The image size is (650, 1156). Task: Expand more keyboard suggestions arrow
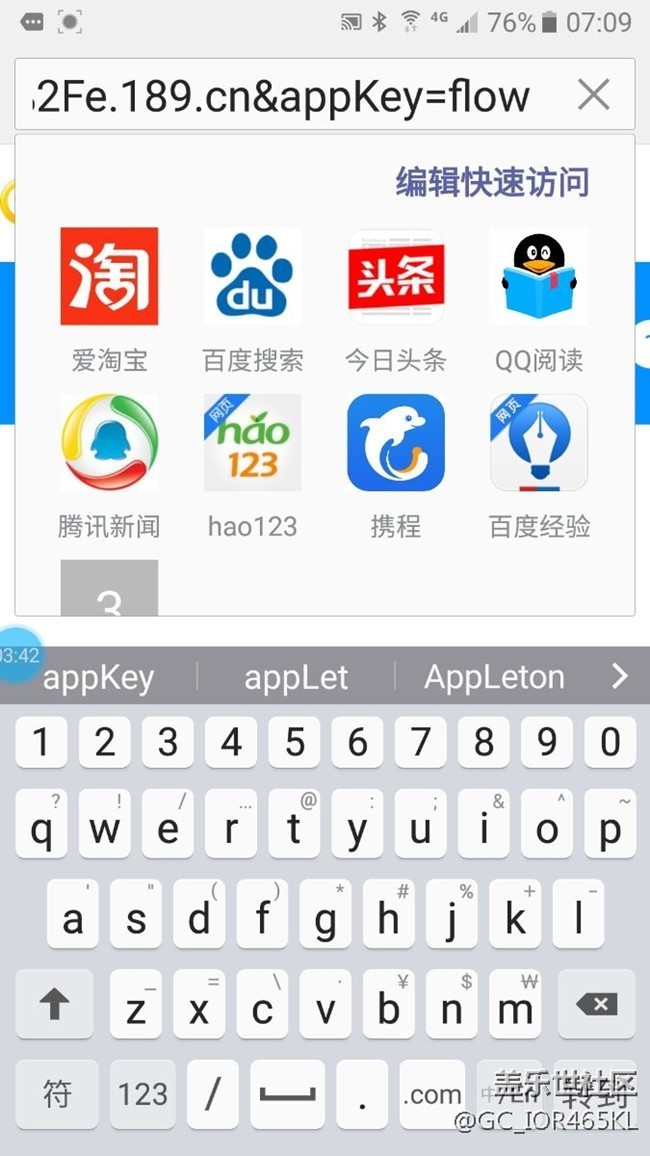pyautogui.click(x=620, y=677)
